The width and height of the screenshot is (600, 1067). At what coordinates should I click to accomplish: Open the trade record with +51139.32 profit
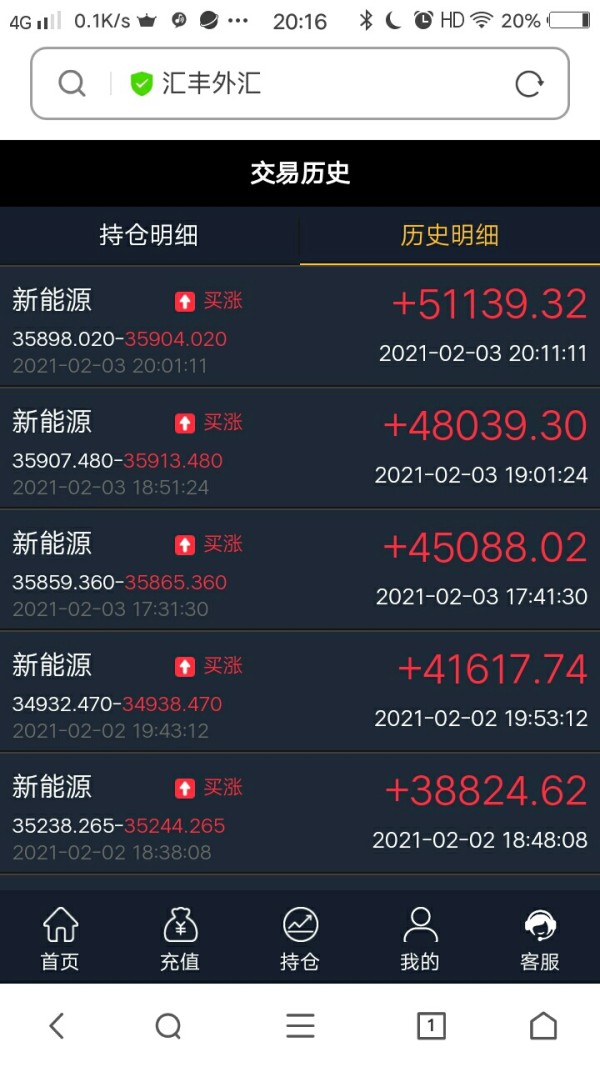click(x=300, y=326)
